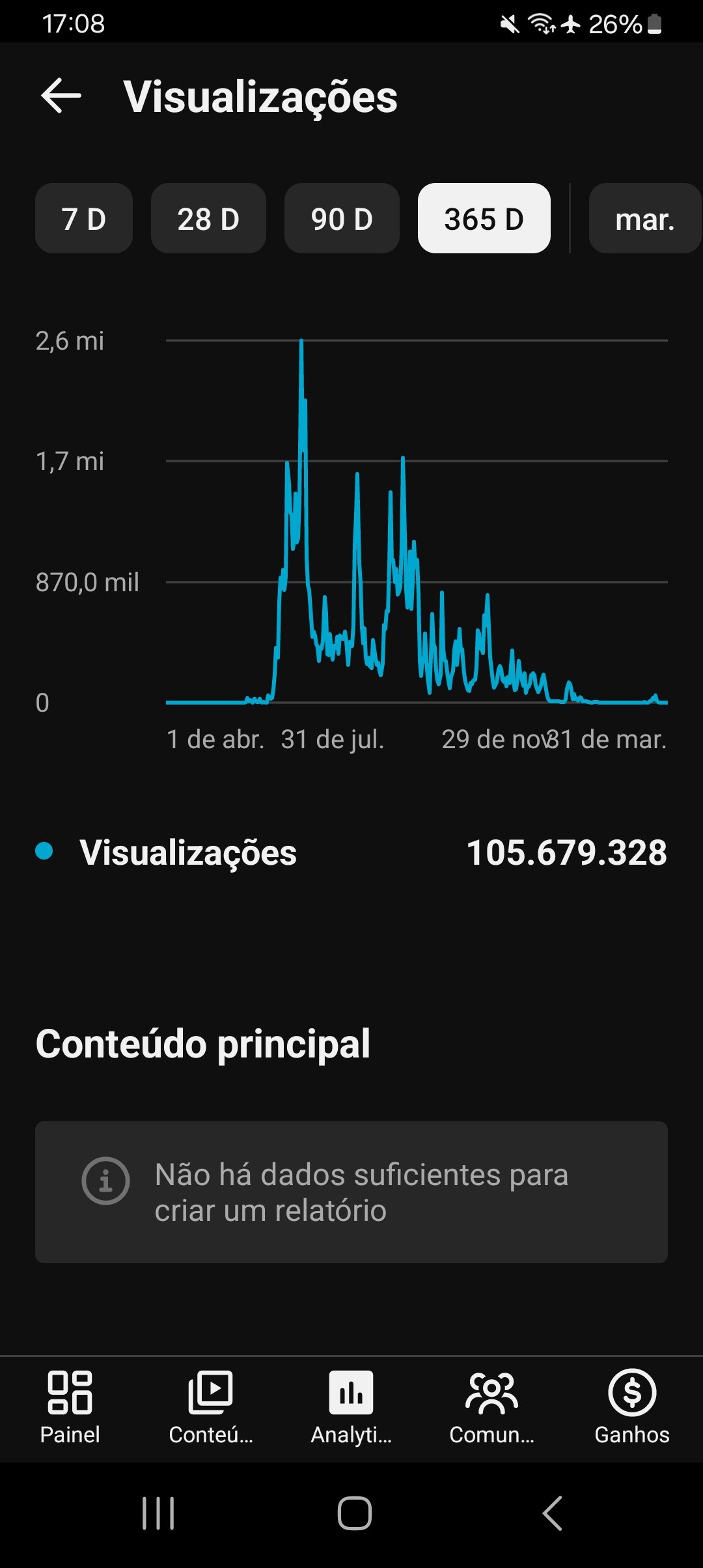Go back from Visualizações
The height and width of the screenshot is (1568, 703).
point(61,96)
